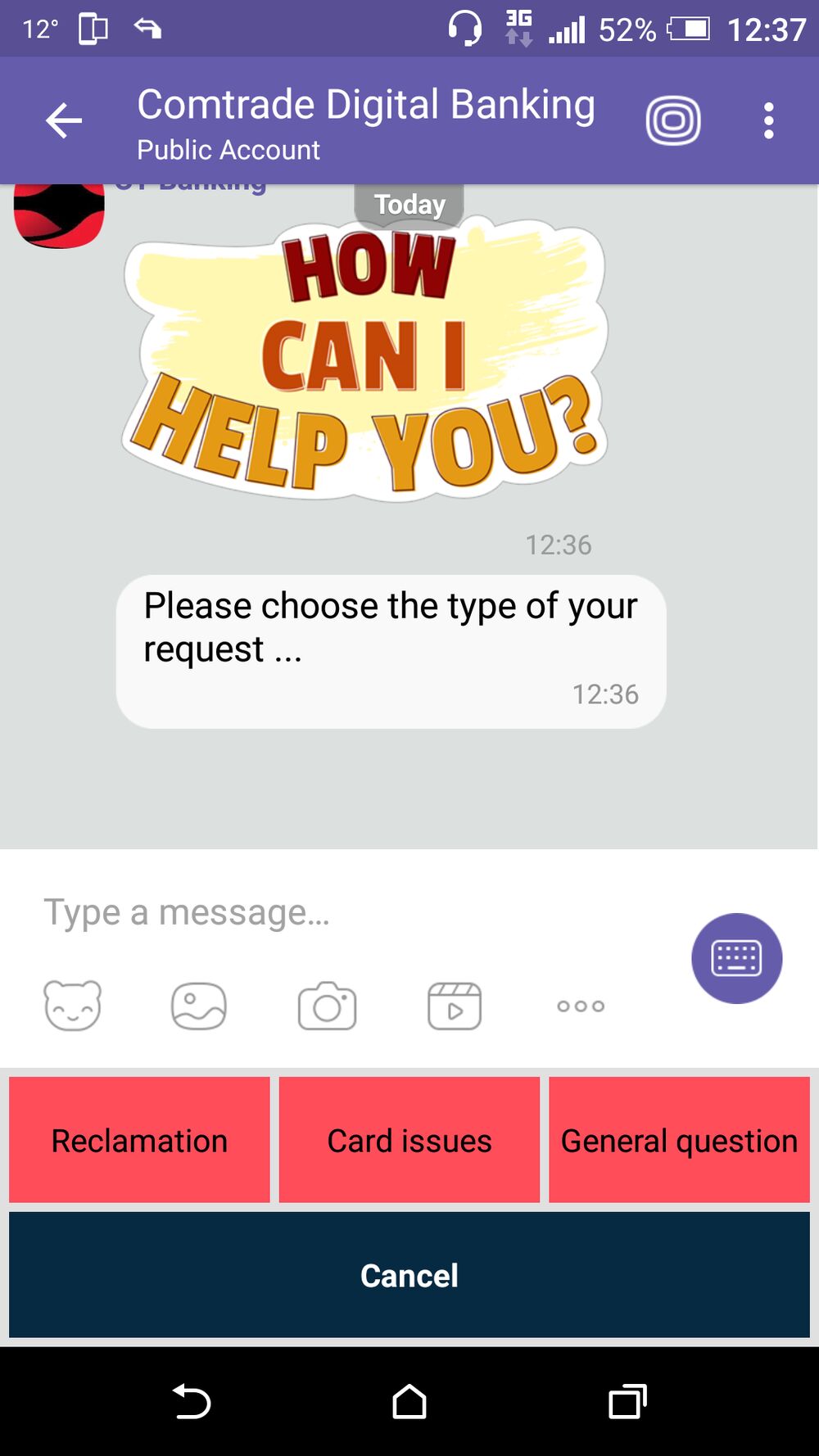This screenshot has width=819, height=1456.
Task: Focus the Type a message field
Action: (352, 912)
